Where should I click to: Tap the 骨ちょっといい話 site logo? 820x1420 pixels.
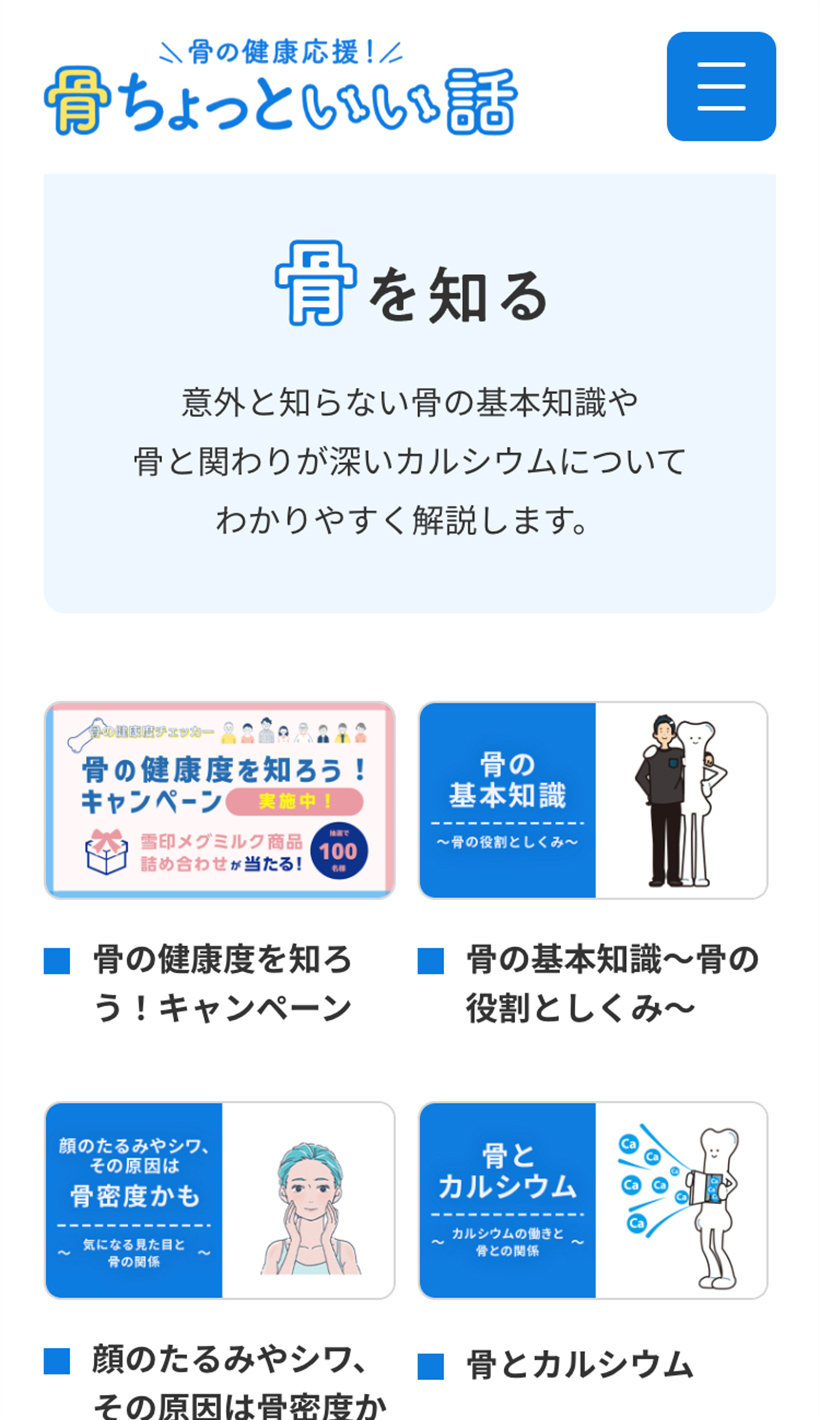[280, 88]
